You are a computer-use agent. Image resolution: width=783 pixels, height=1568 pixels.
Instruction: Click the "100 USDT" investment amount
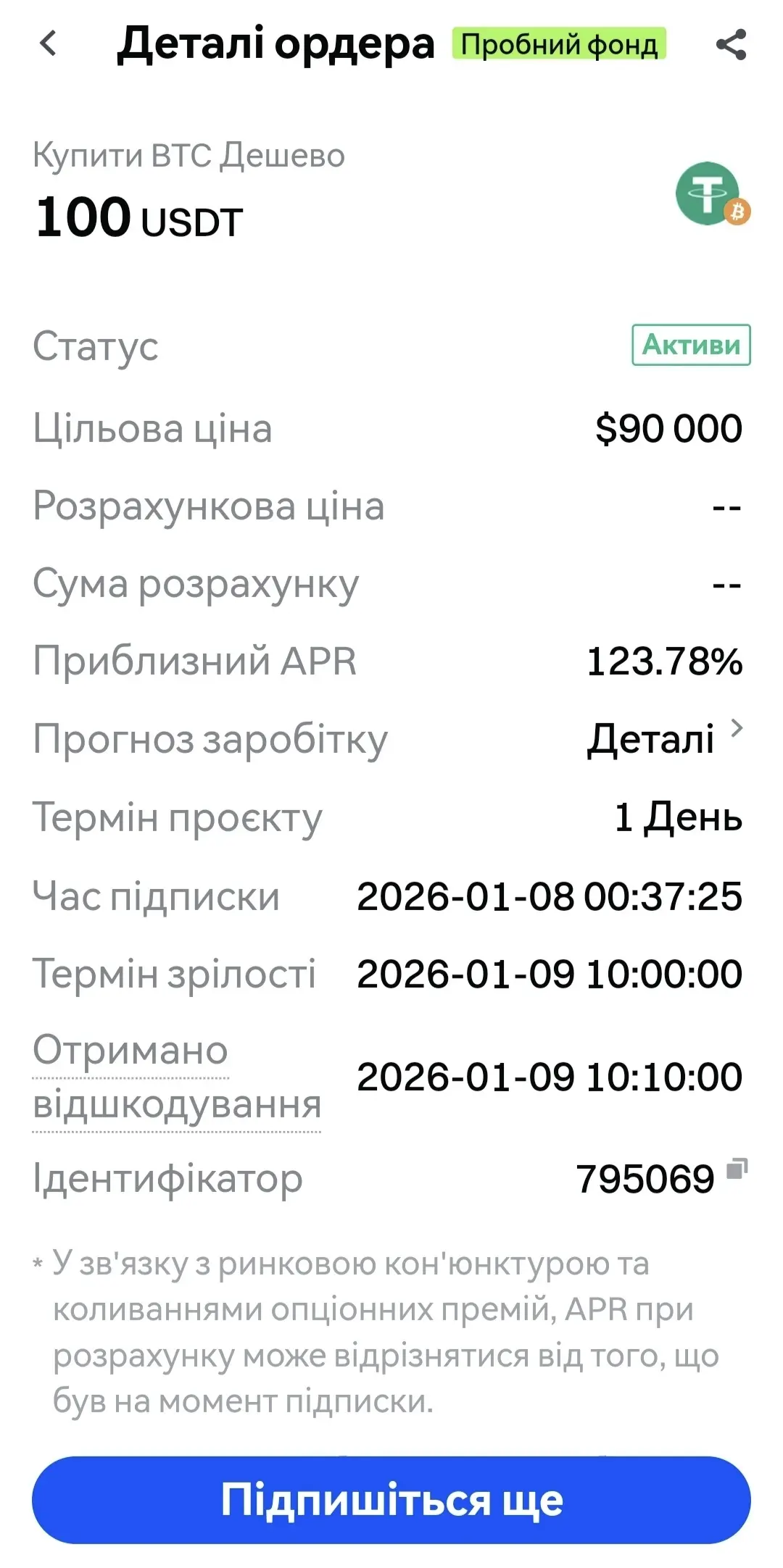coord(138,214)
